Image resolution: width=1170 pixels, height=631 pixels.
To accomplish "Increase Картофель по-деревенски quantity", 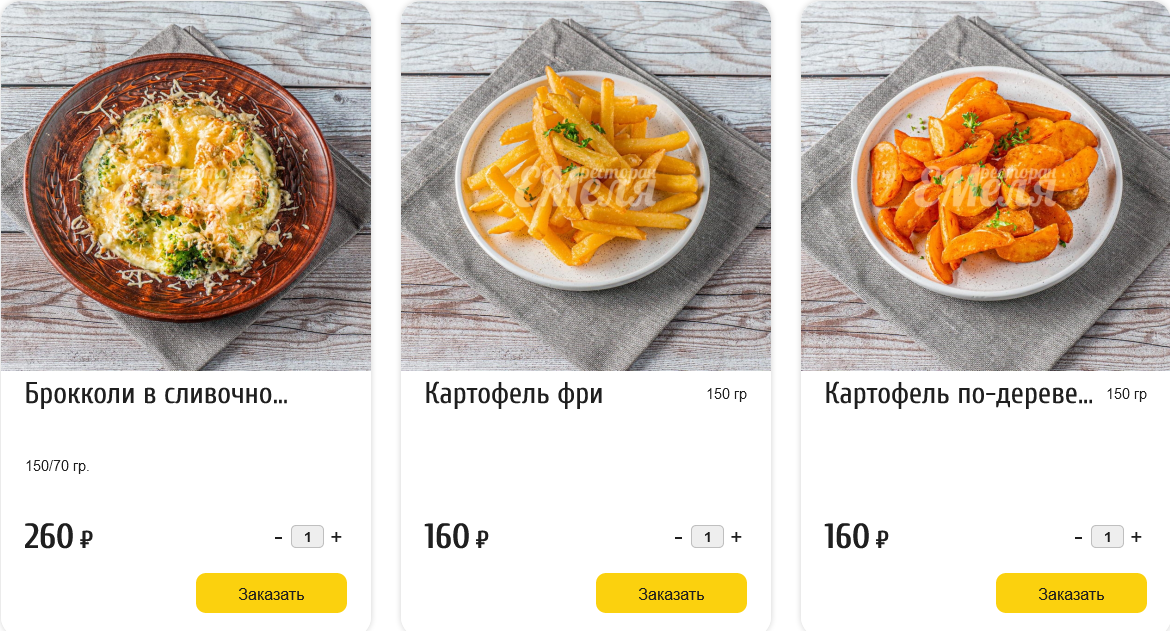I will click(x=1136, y=537).
